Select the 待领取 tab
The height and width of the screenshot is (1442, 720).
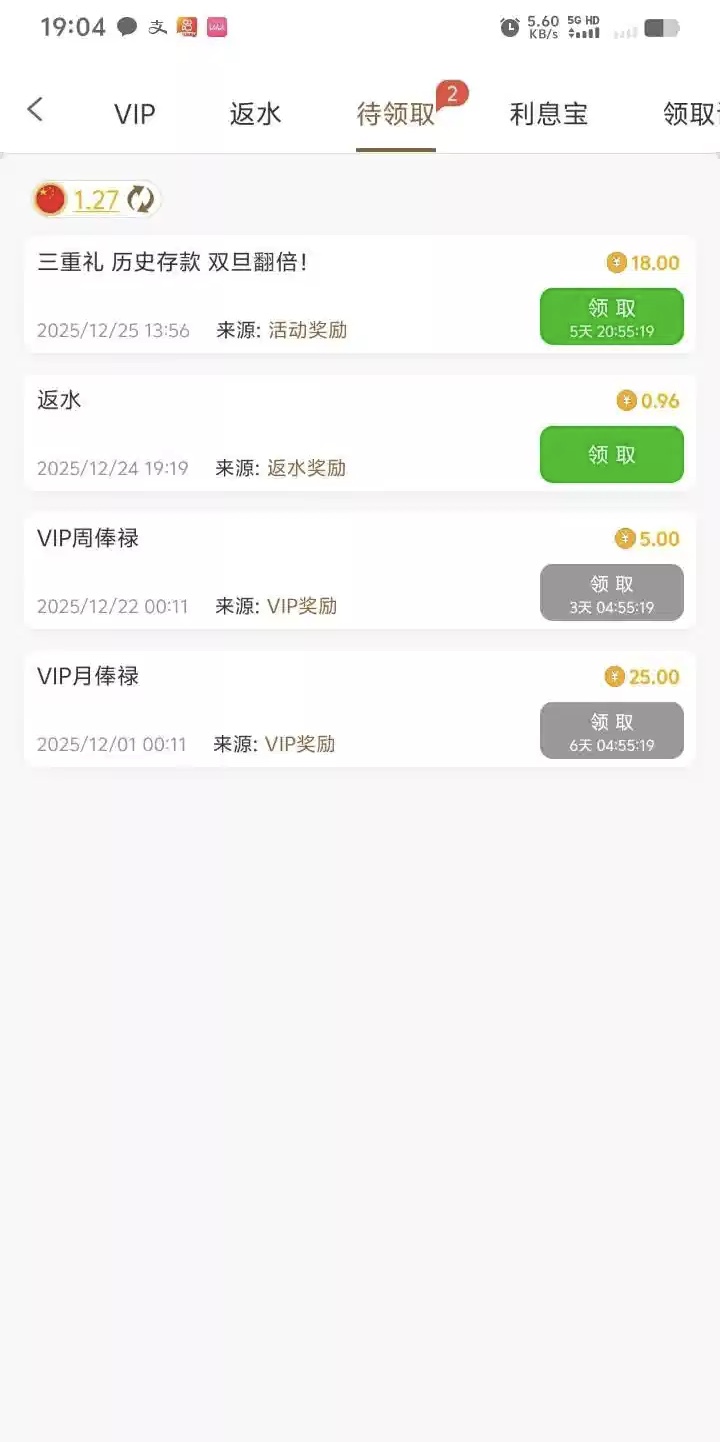(x=396, y=114)
